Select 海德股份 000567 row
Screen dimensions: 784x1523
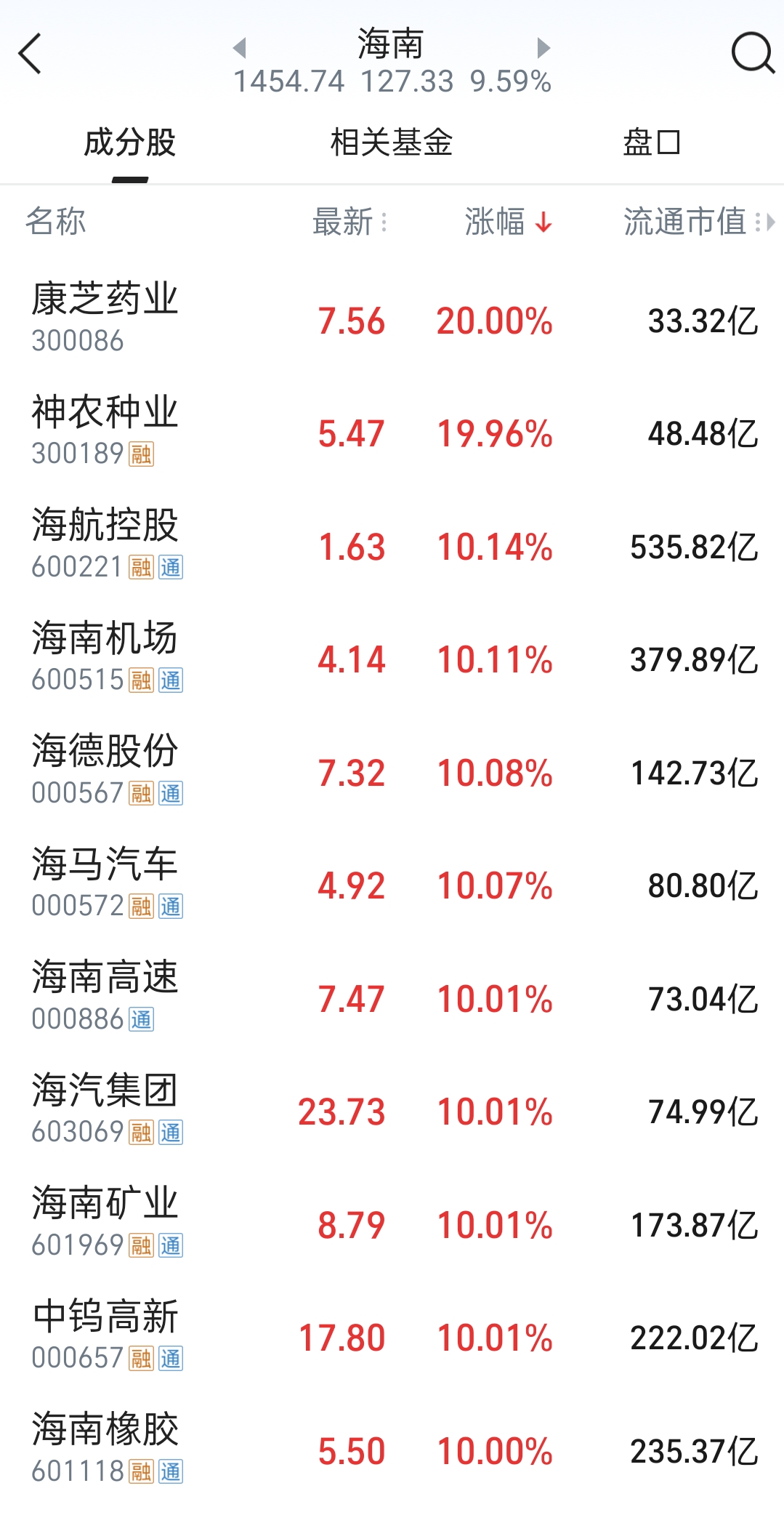[392, 772]
